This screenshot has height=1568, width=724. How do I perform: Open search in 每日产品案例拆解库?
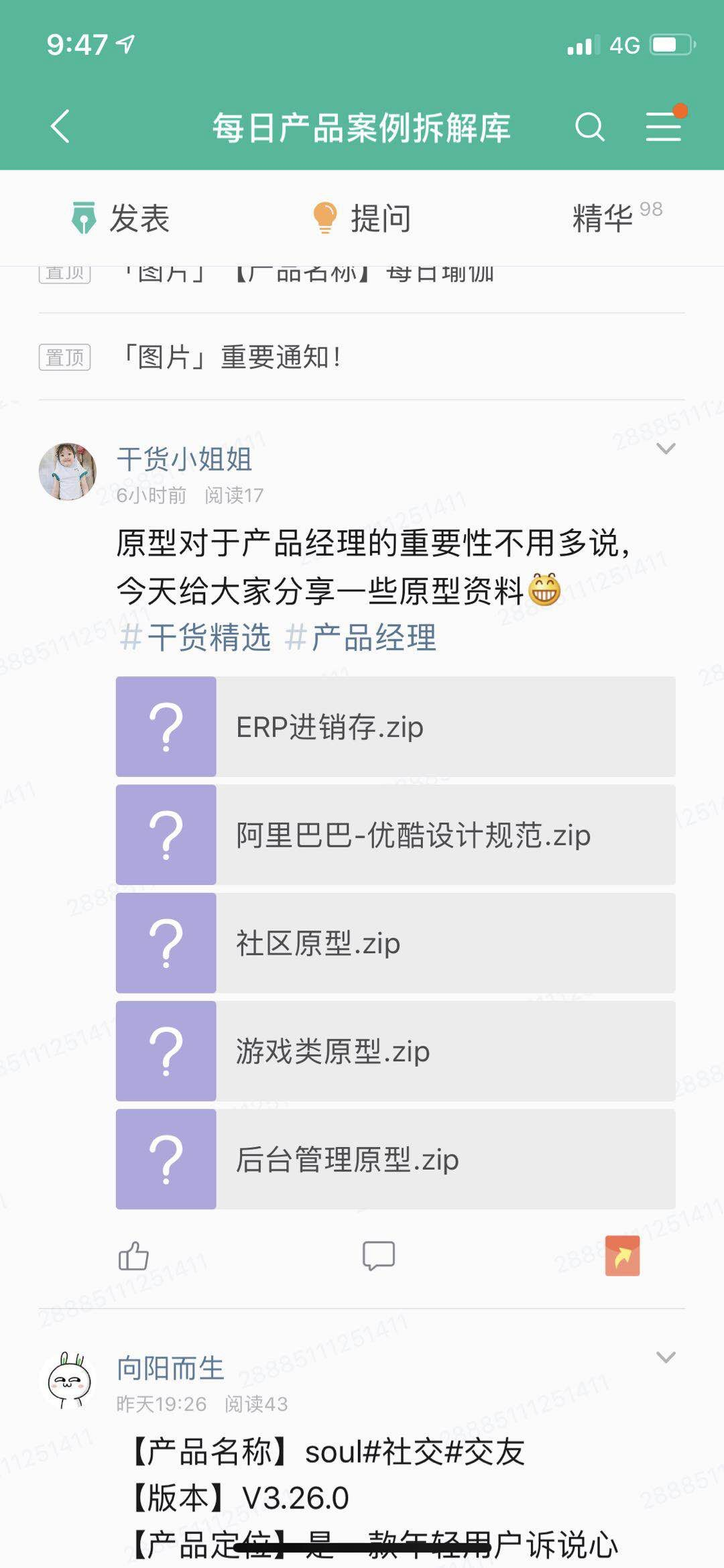pyautogui.click(x=589, y=127)
